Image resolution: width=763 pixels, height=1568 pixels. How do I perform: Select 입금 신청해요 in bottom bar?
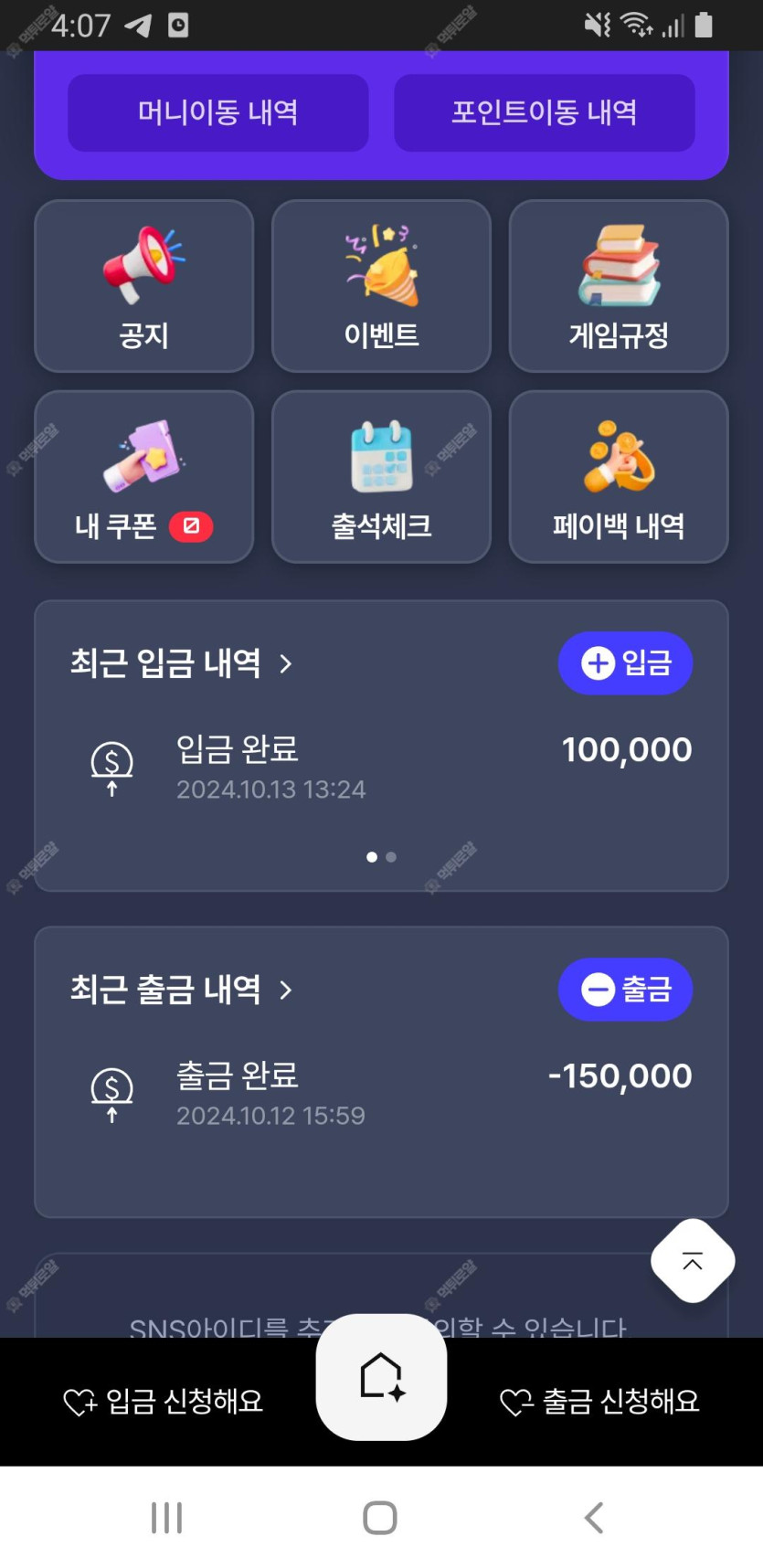tap(163, 1401)
